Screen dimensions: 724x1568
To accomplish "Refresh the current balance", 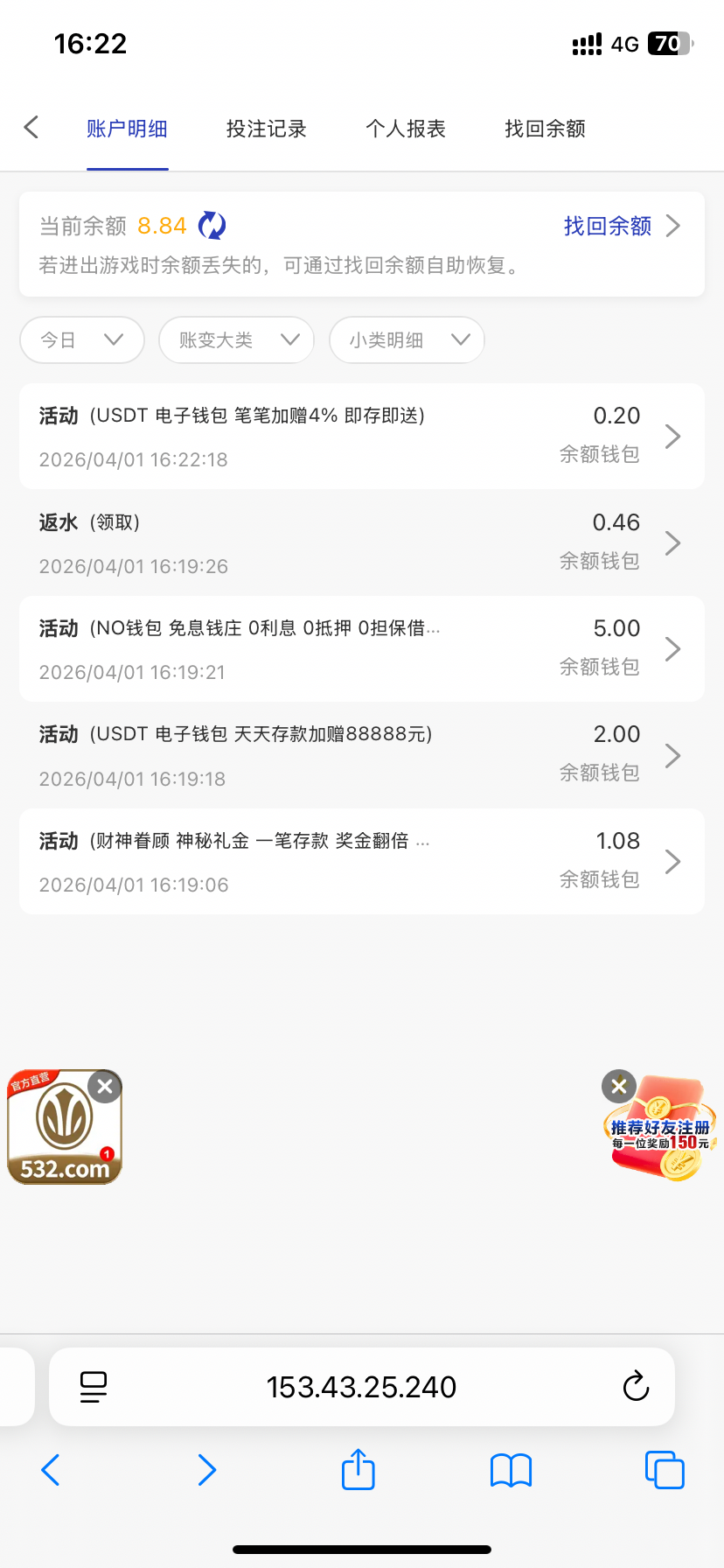I will click(212, 226).
